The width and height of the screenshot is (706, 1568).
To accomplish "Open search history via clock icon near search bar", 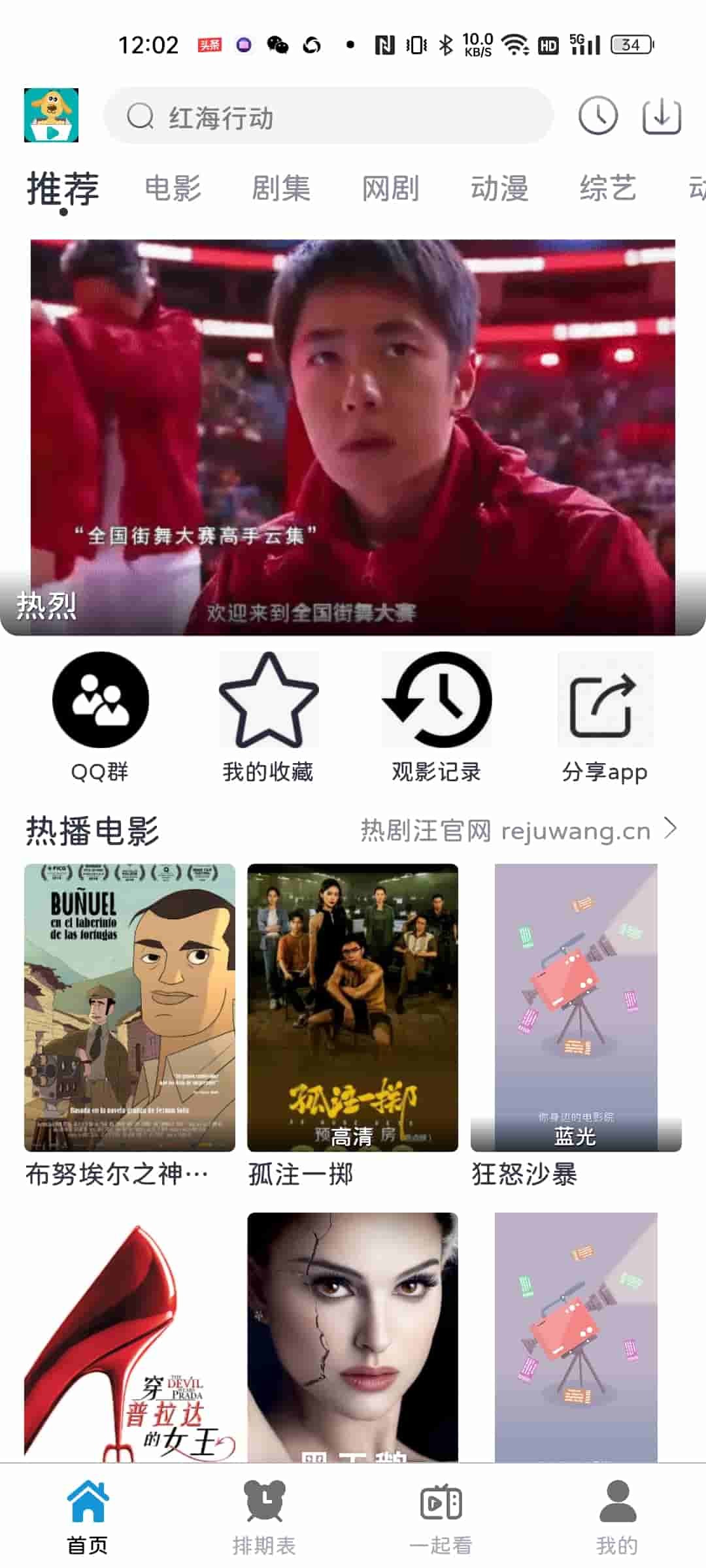I will tap(597, 118).
